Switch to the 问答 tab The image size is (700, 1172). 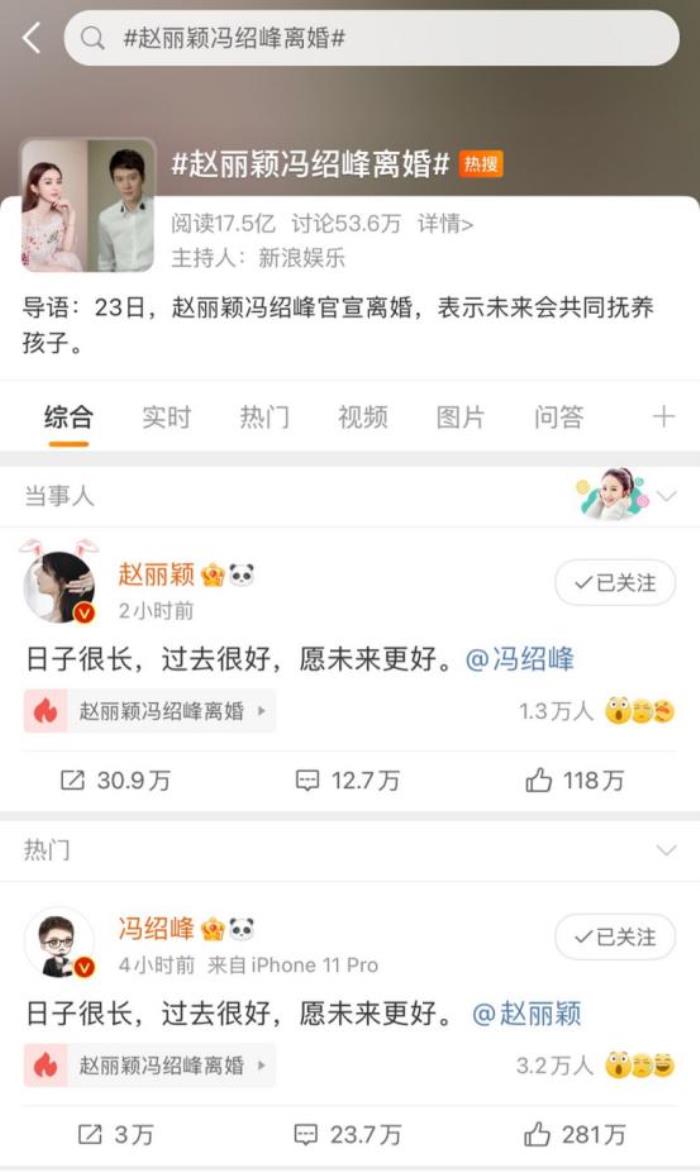tap(558, 417)
